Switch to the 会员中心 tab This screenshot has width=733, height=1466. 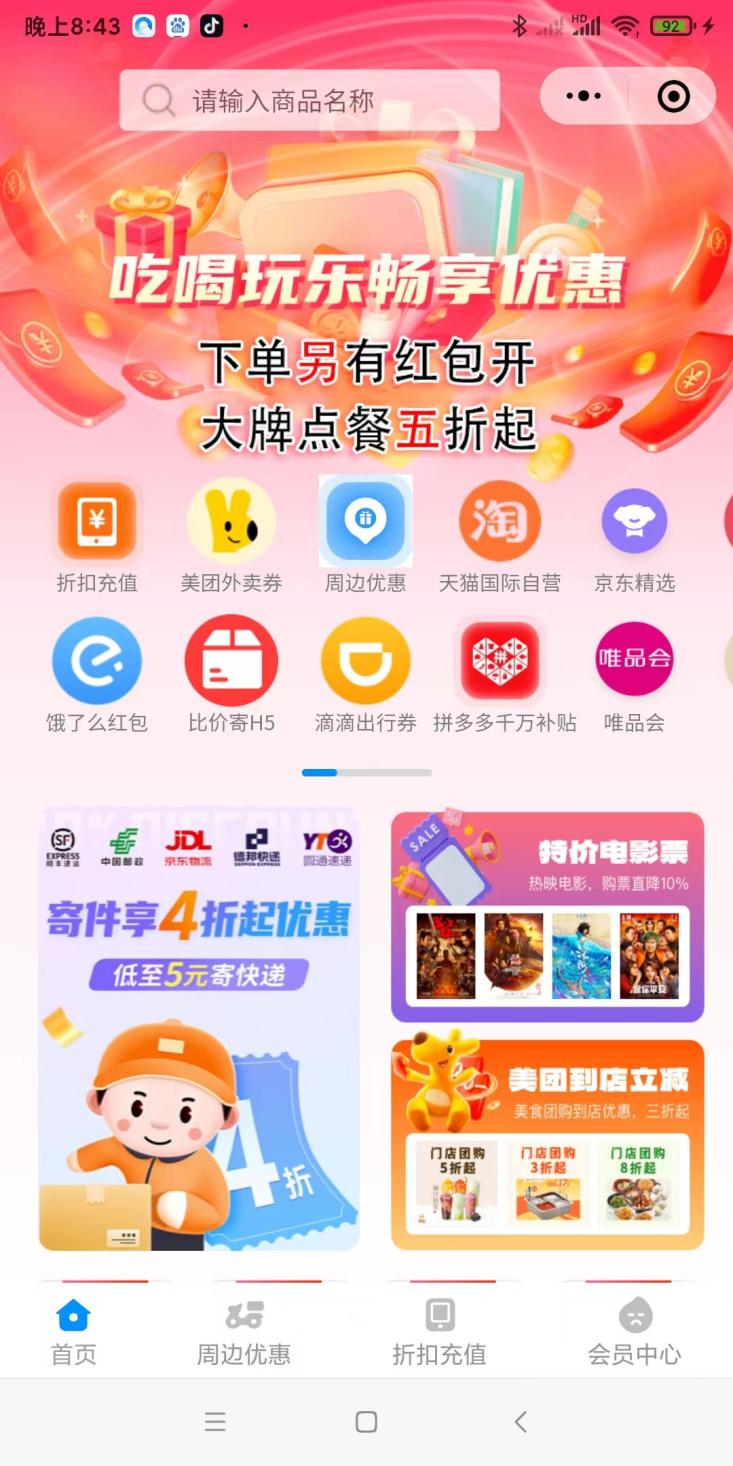pyautogui.click(x=634, y=1332)
